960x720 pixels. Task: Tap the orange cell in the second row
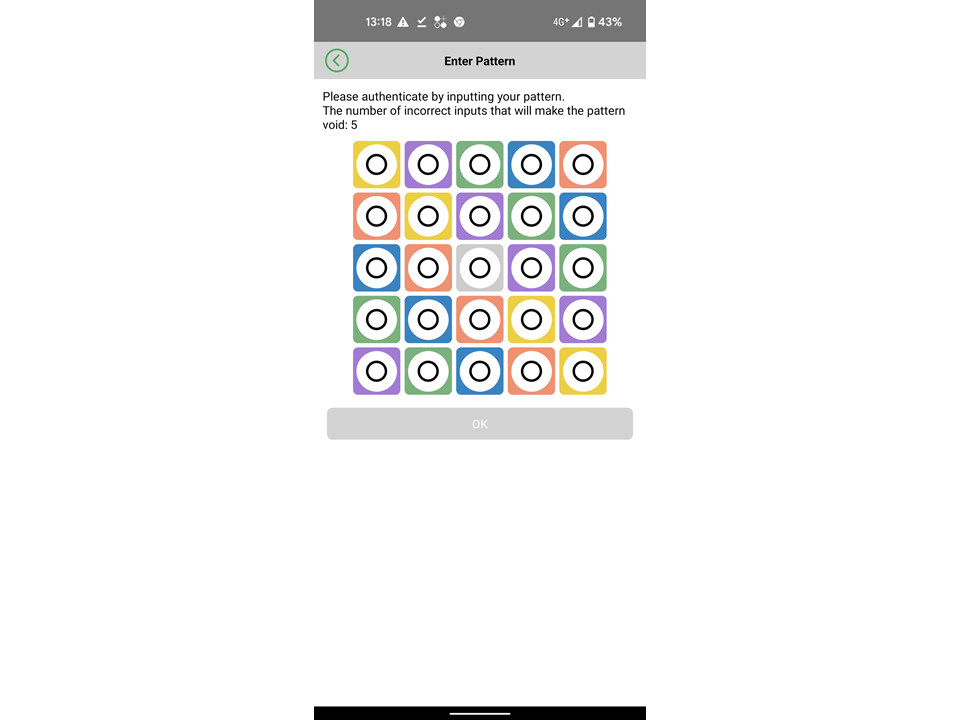click(376, 216)
